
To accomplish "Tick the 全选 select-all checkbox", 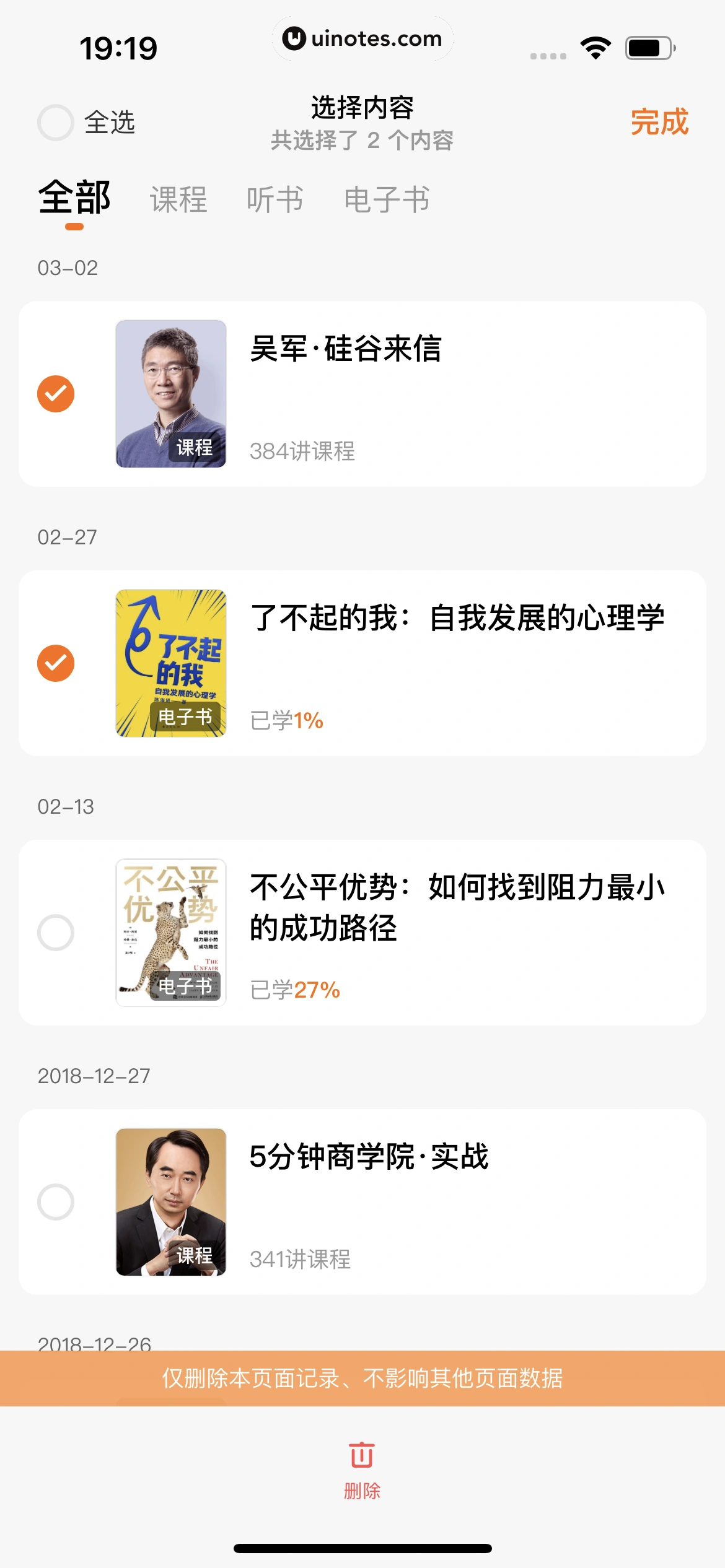I will click(x=56, y=123).
